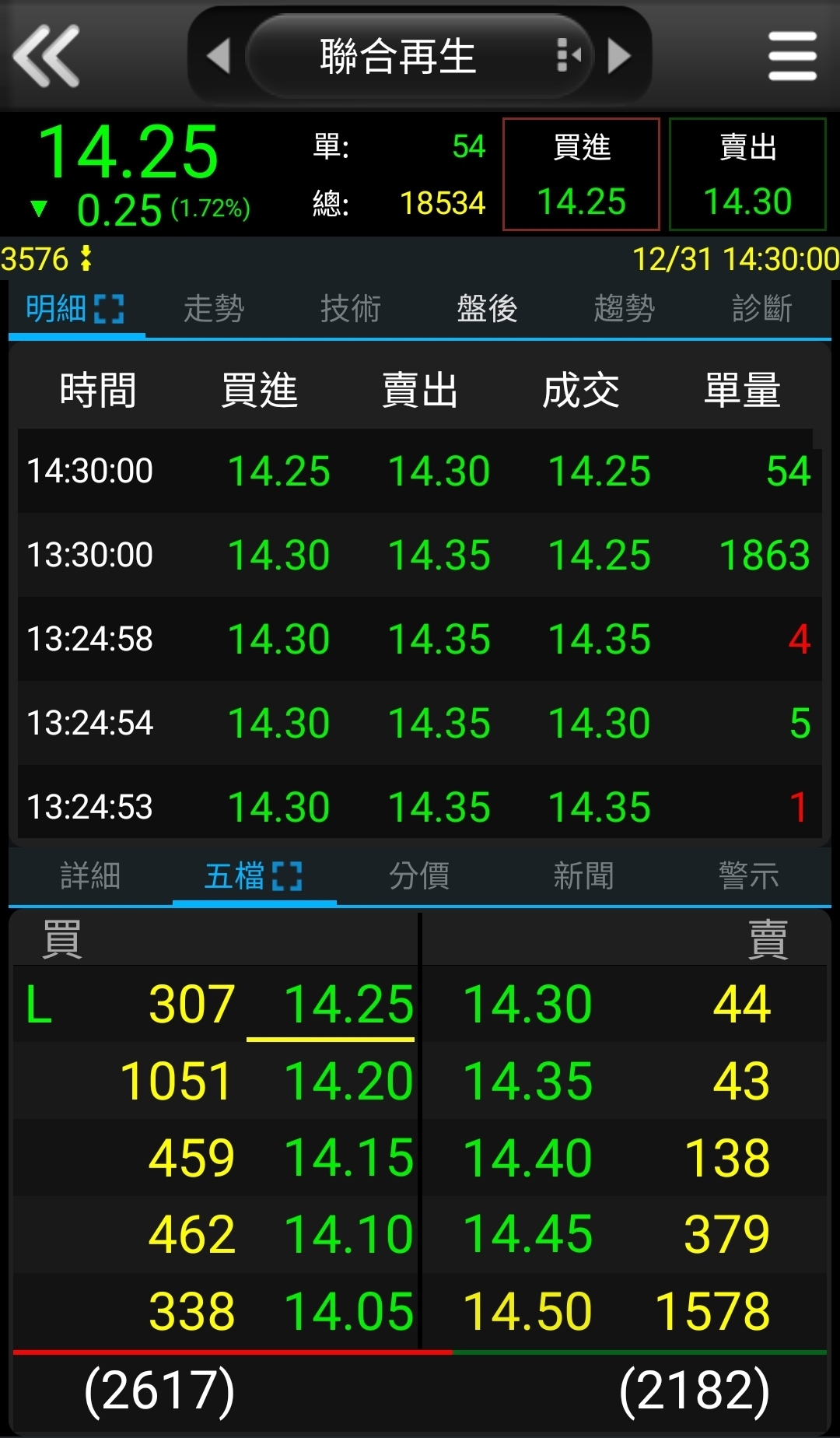Viewport: 840px width, 1438px height.
Task: Select the 明細 tab
Action: [75, 309]
